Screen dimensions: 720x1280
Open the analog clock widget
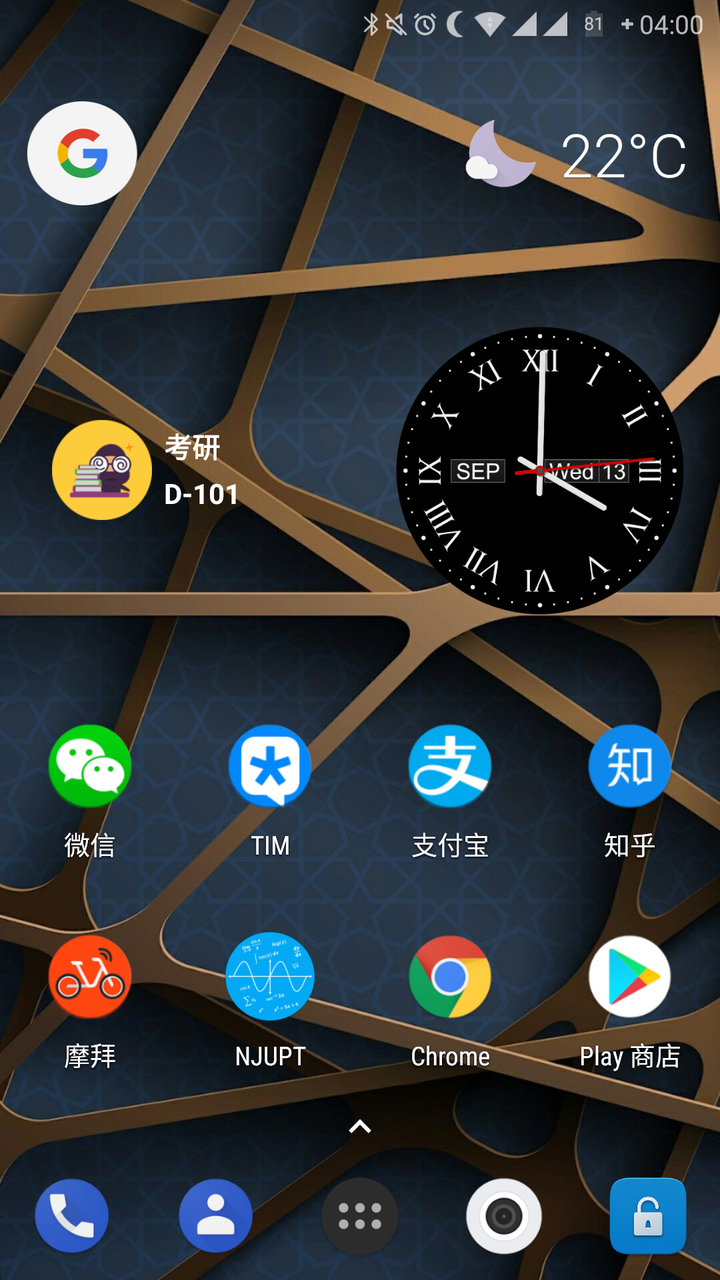pos(540,470)
